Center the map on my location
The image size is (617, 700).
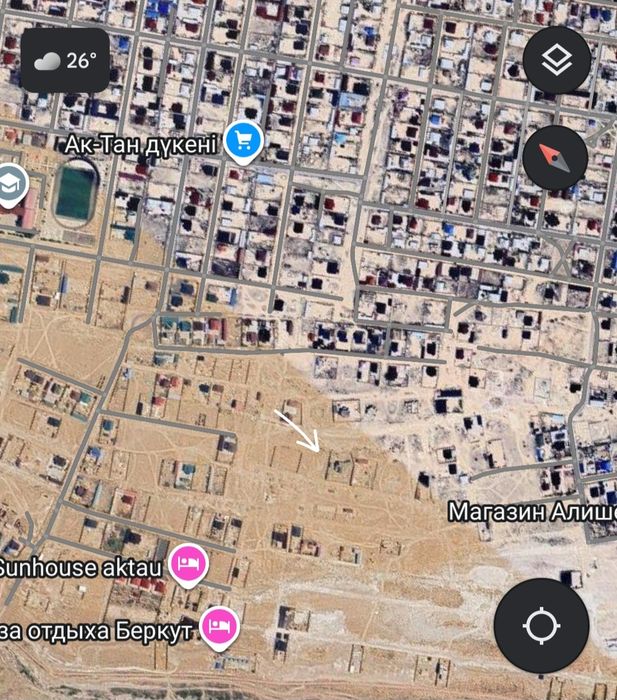coord(541,627)
